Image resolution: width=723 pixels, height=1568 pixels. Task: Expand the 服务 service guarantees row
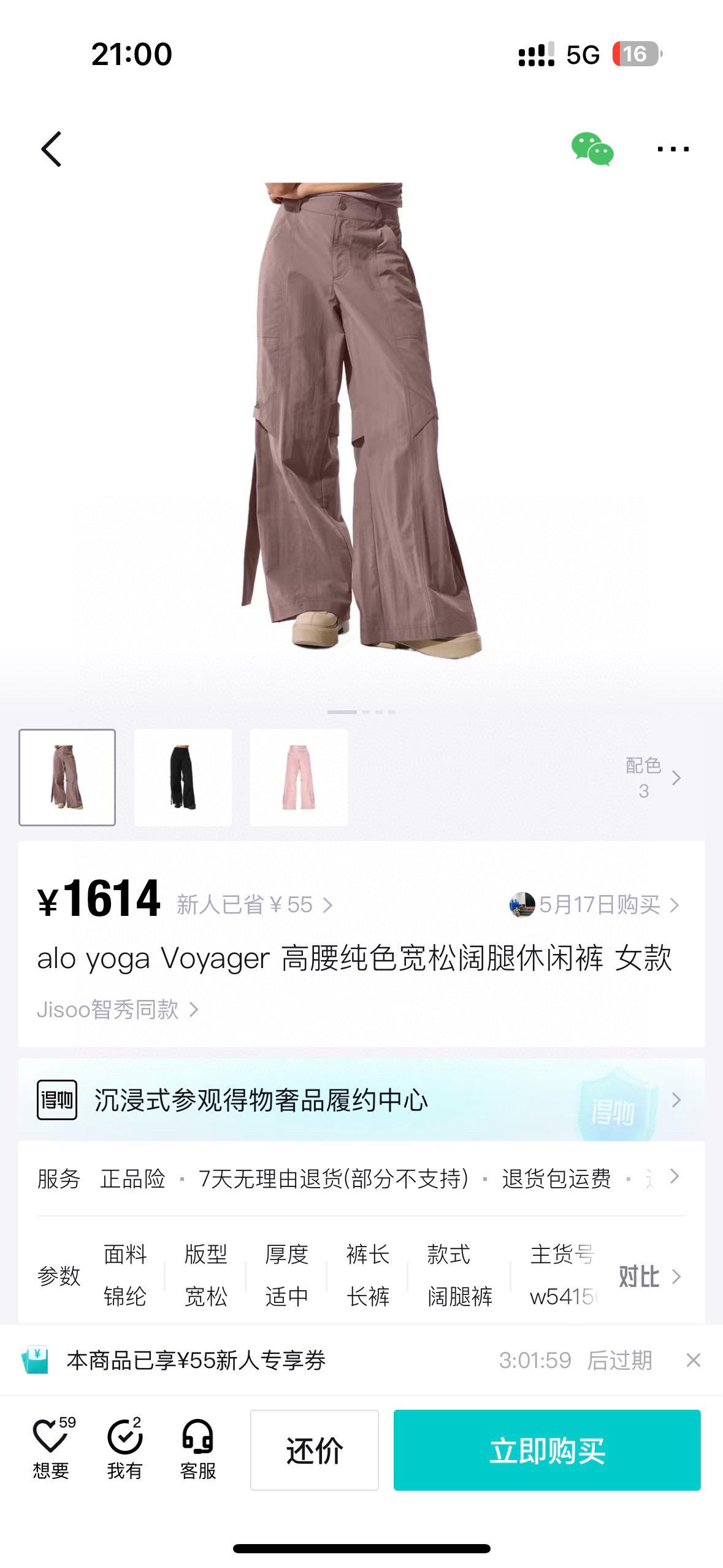(674, 1177)
